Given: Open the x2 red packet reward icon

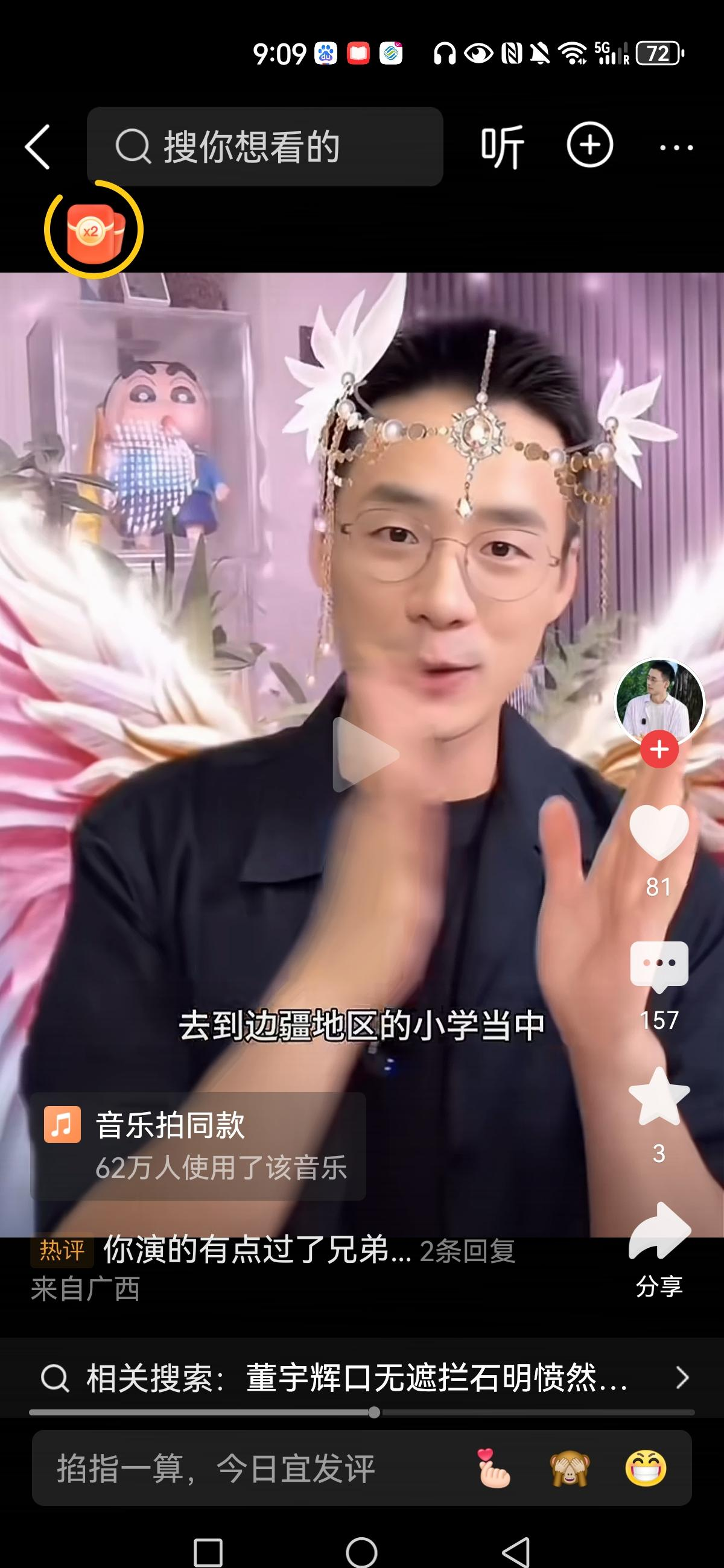Looking at the screenshot, I should (x=94, y=230).
